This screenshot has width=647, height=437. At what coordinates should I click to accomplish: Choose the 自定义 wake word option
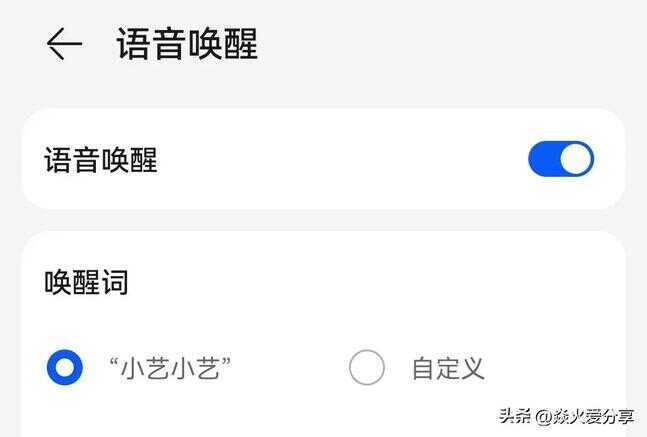(367, 368)
